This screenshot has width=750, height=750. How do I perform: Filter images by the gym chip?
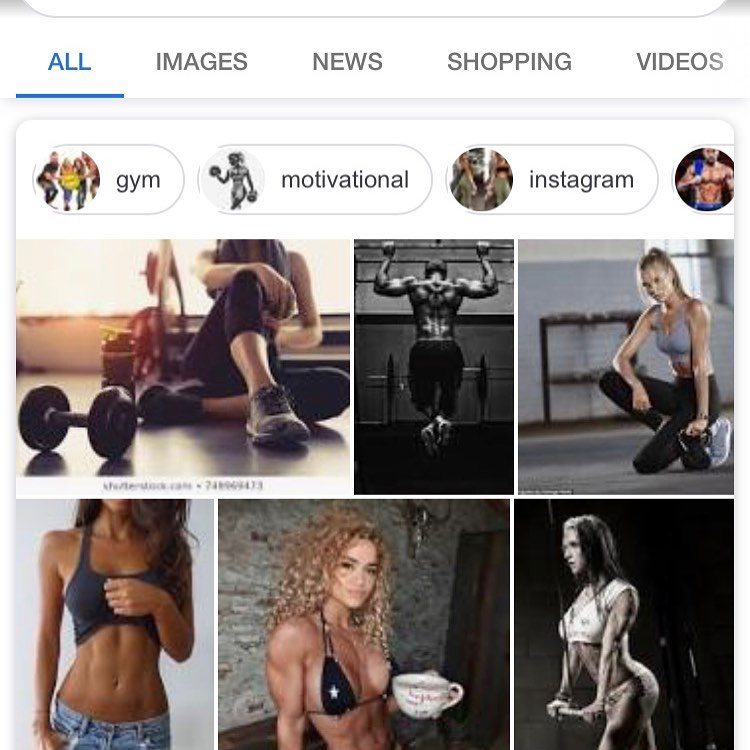[109, 180]
